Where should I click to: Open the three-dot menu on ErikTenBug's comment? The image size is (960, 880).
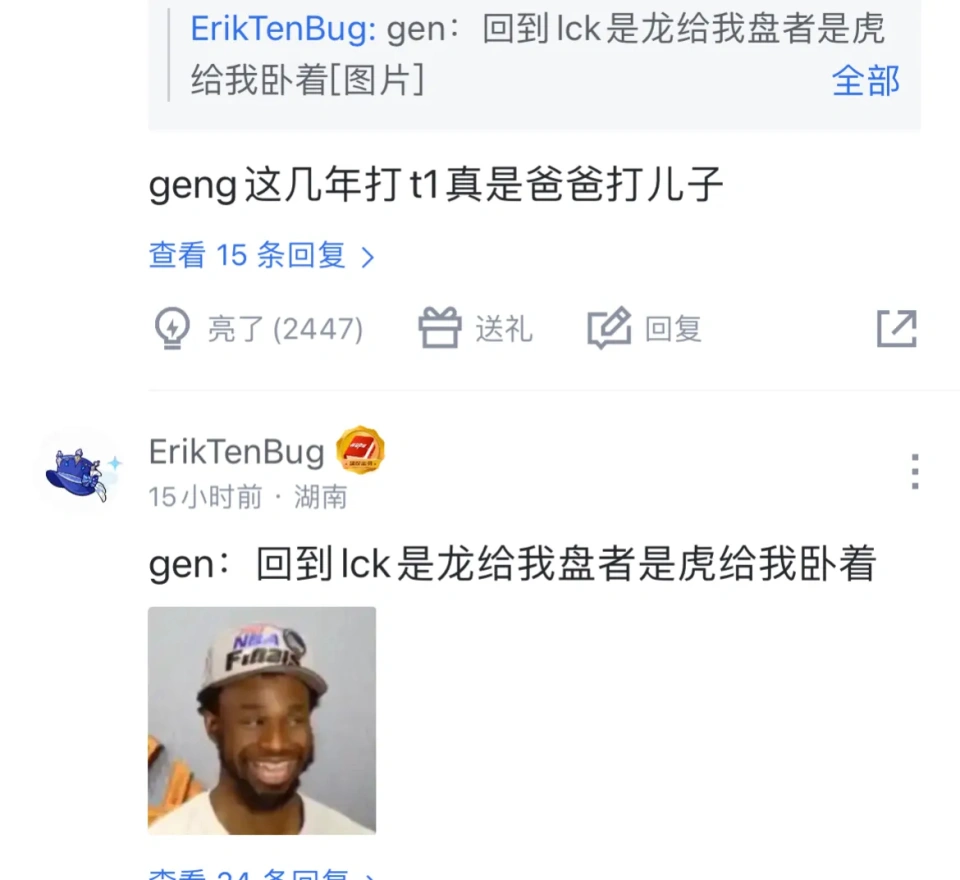(914, 471)
